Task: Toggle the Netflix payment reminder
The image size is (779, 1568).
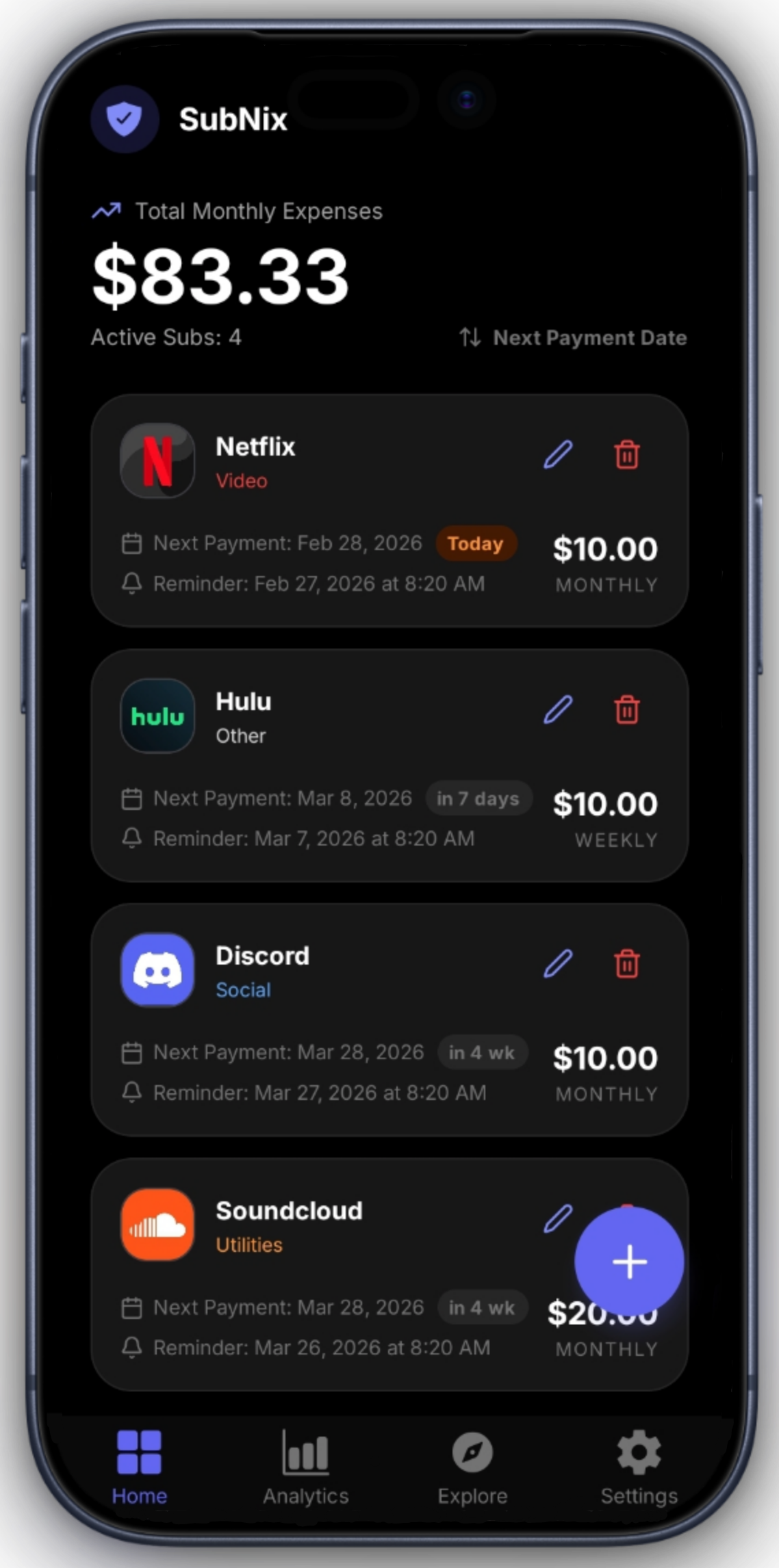Action: coord(131,584)
